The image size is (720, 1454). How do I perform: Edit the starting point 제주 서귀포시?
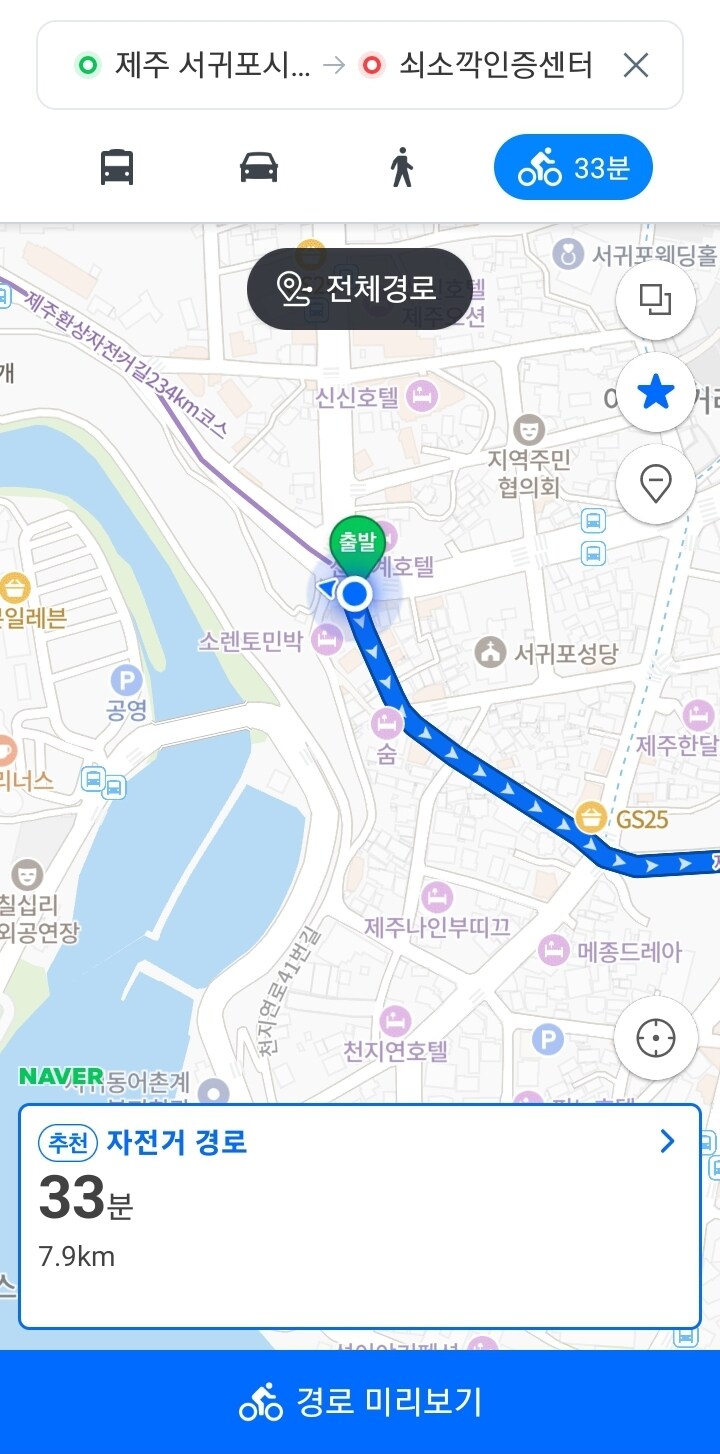coord(200,66)
